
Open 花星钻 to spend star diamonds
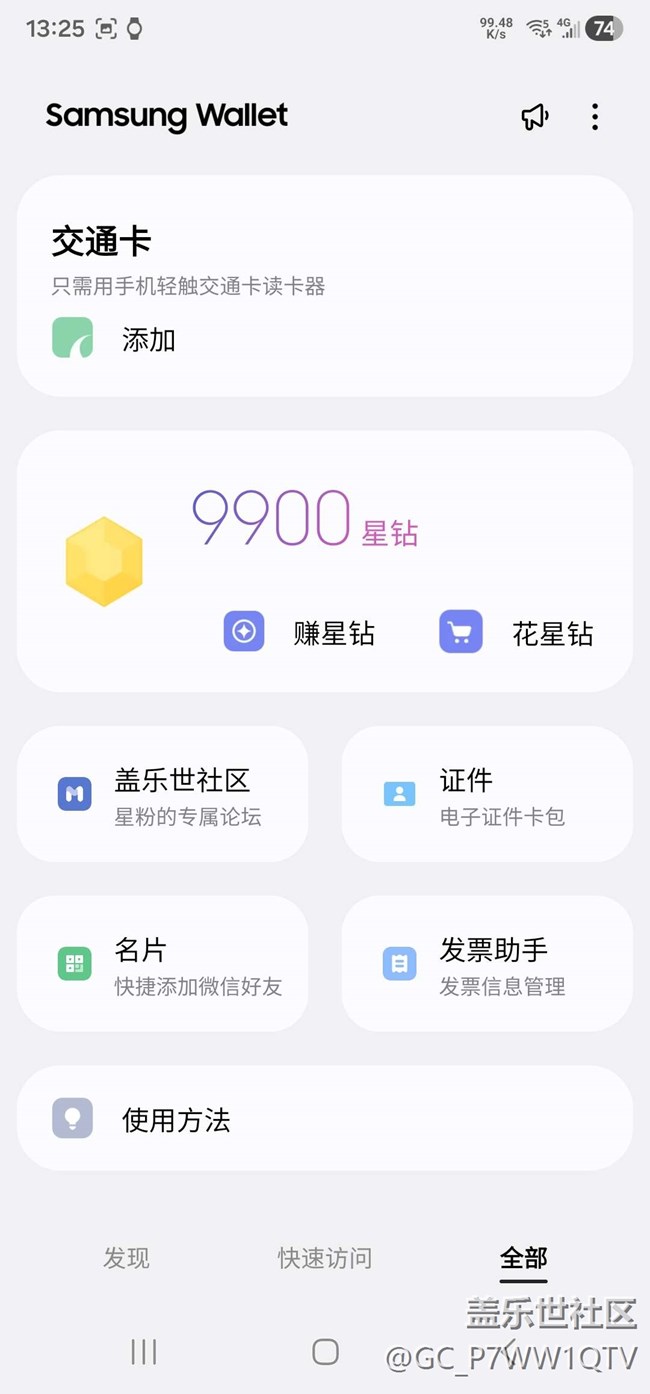516,633
